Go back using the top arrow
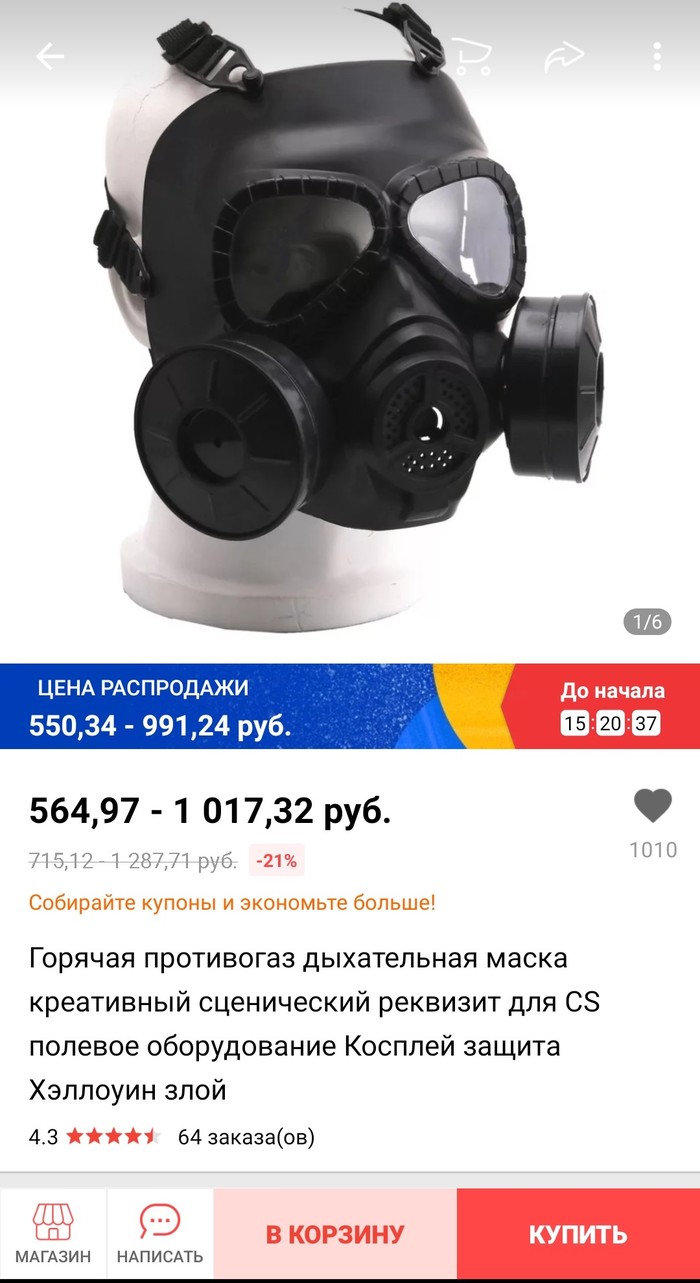This screenshot has height=1283, width=700. pyautogui.click(x=49, y=57)
